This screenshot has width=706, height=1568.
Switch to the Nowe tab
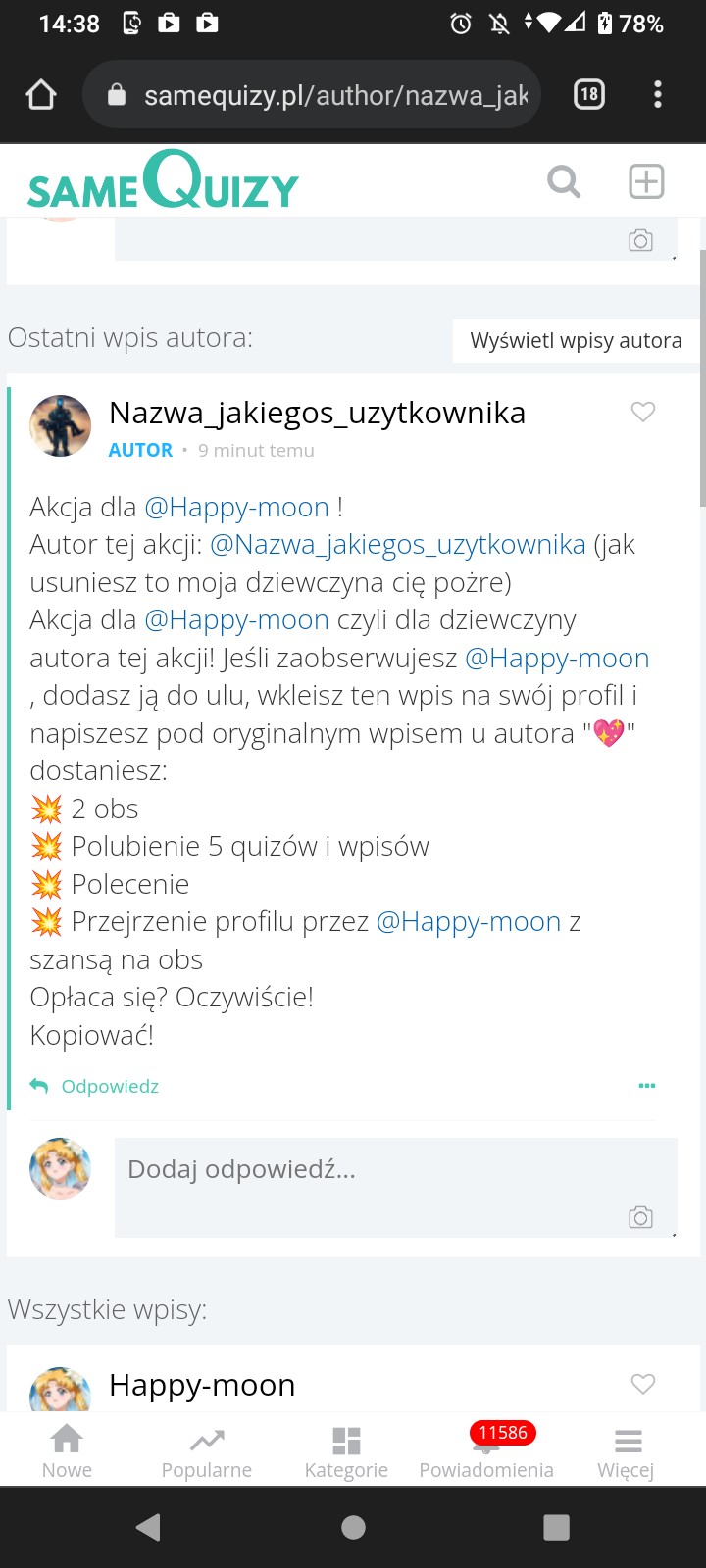[x=67, y=1451]
